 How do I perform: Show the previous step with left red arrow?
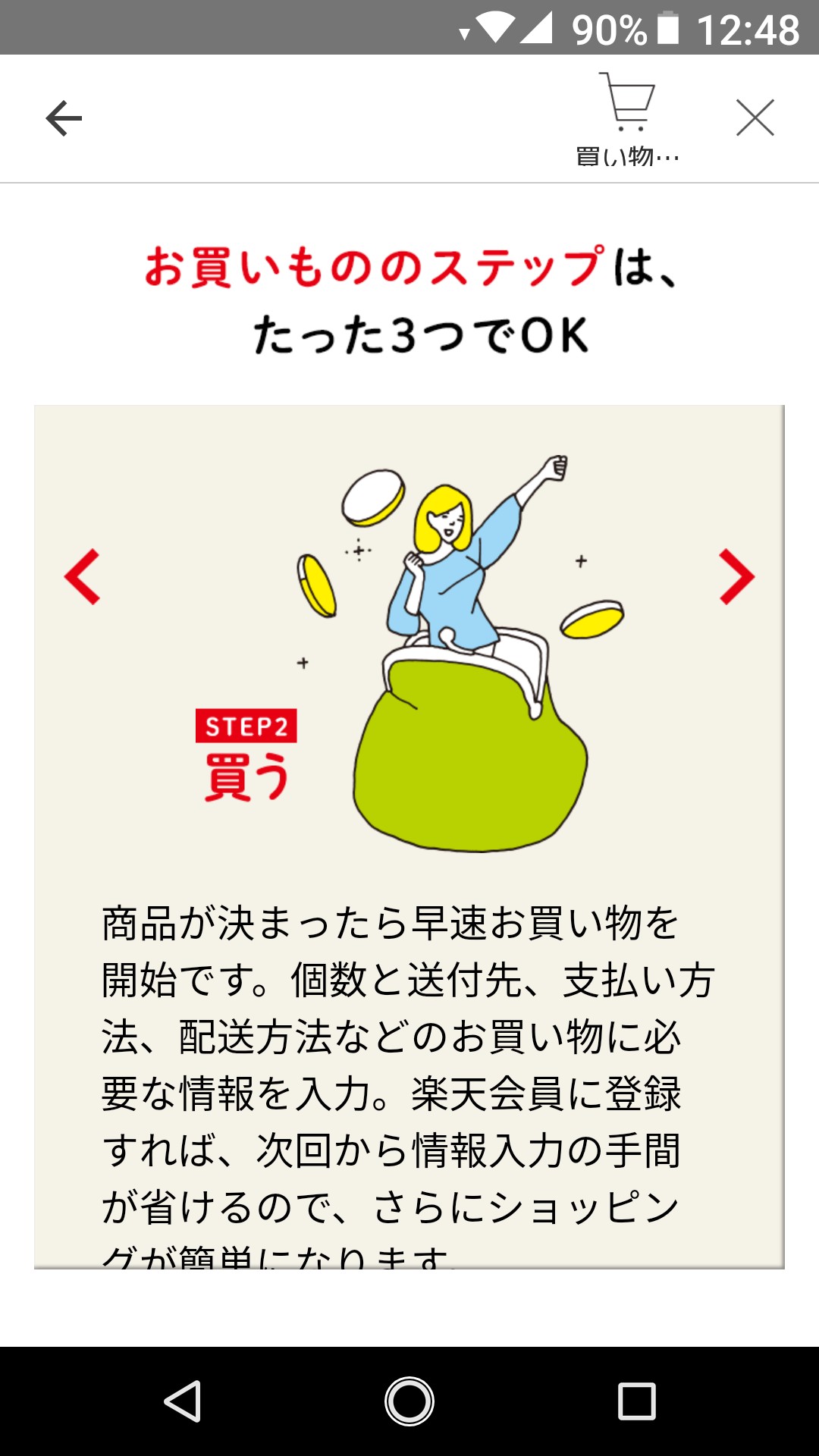(83, 577)
